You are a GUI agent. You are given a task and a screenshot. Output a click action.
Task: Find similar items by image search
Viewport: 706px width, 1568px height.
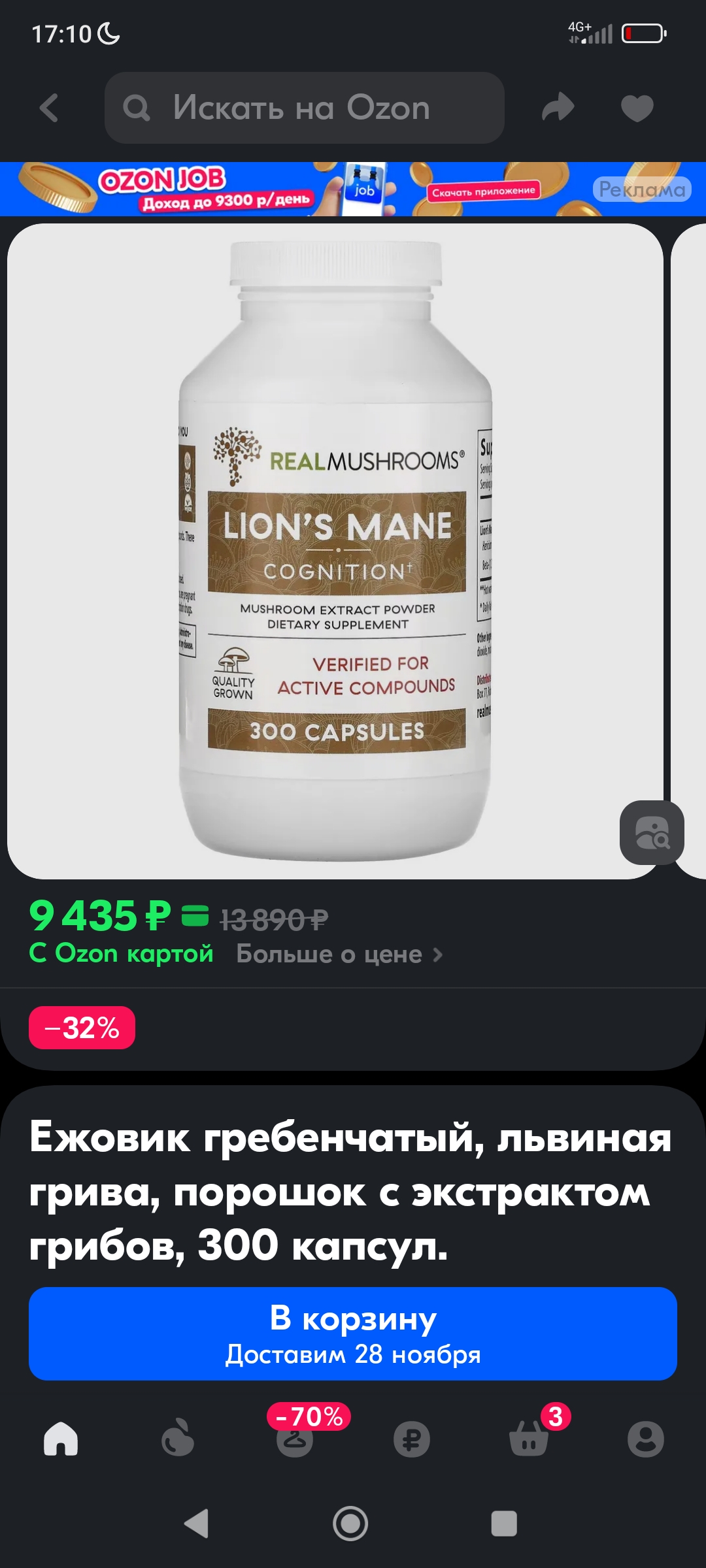pyautogui.click(x=652, y=832)
